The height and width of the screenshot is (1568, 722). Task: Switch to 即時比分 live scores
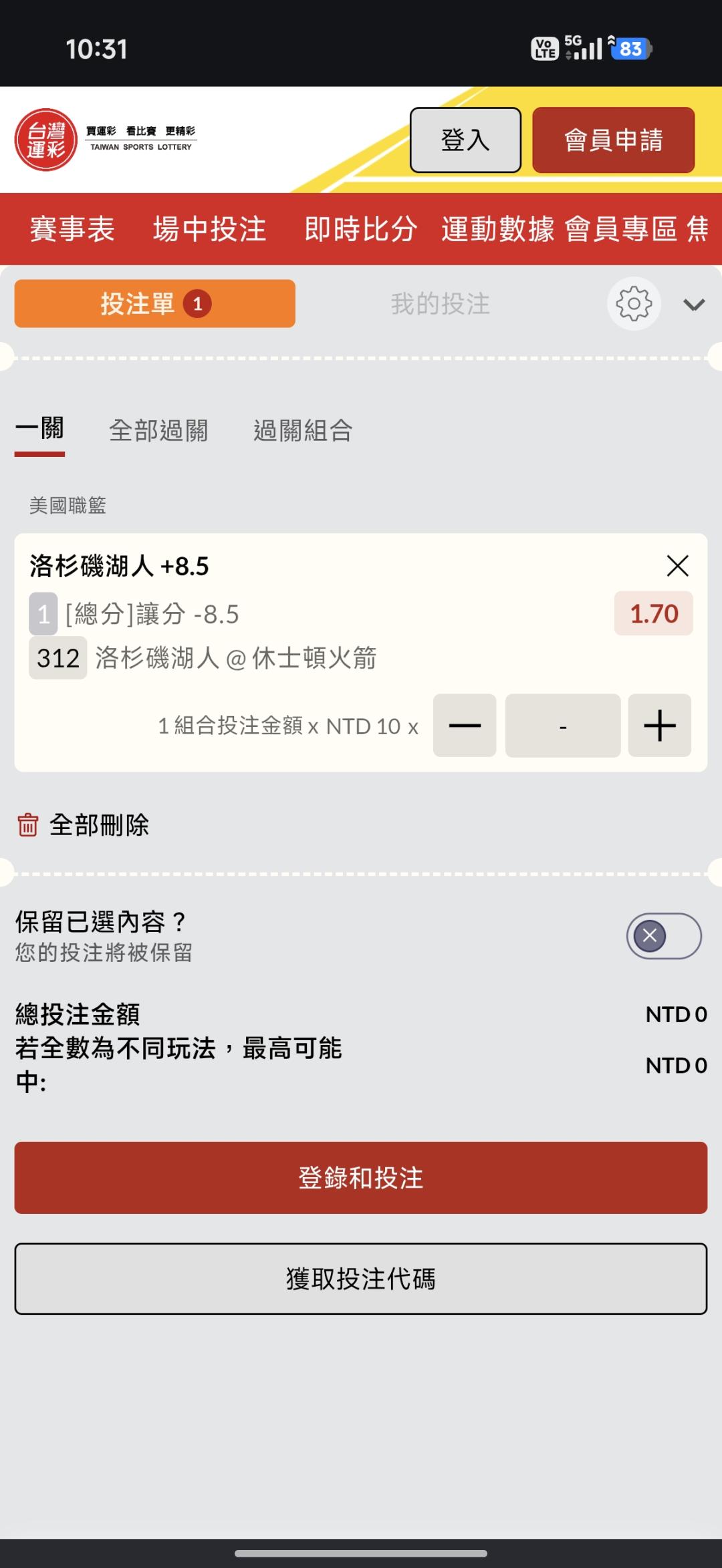pyautogui.click(x=361, y=229)
